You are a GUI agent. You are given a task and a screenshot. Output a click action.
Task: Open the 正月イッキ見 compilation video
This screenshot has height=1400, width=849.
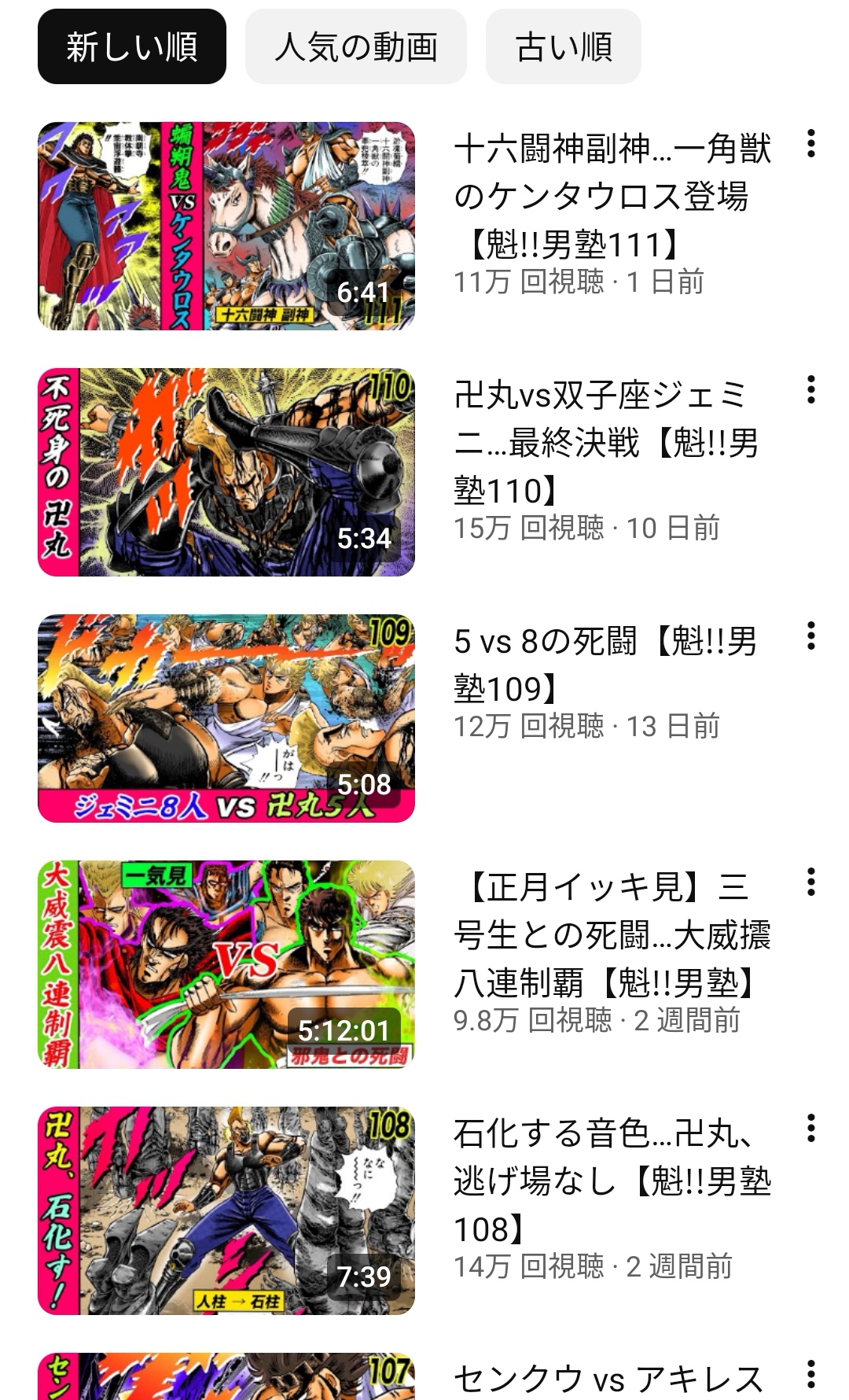pos(226,964)
